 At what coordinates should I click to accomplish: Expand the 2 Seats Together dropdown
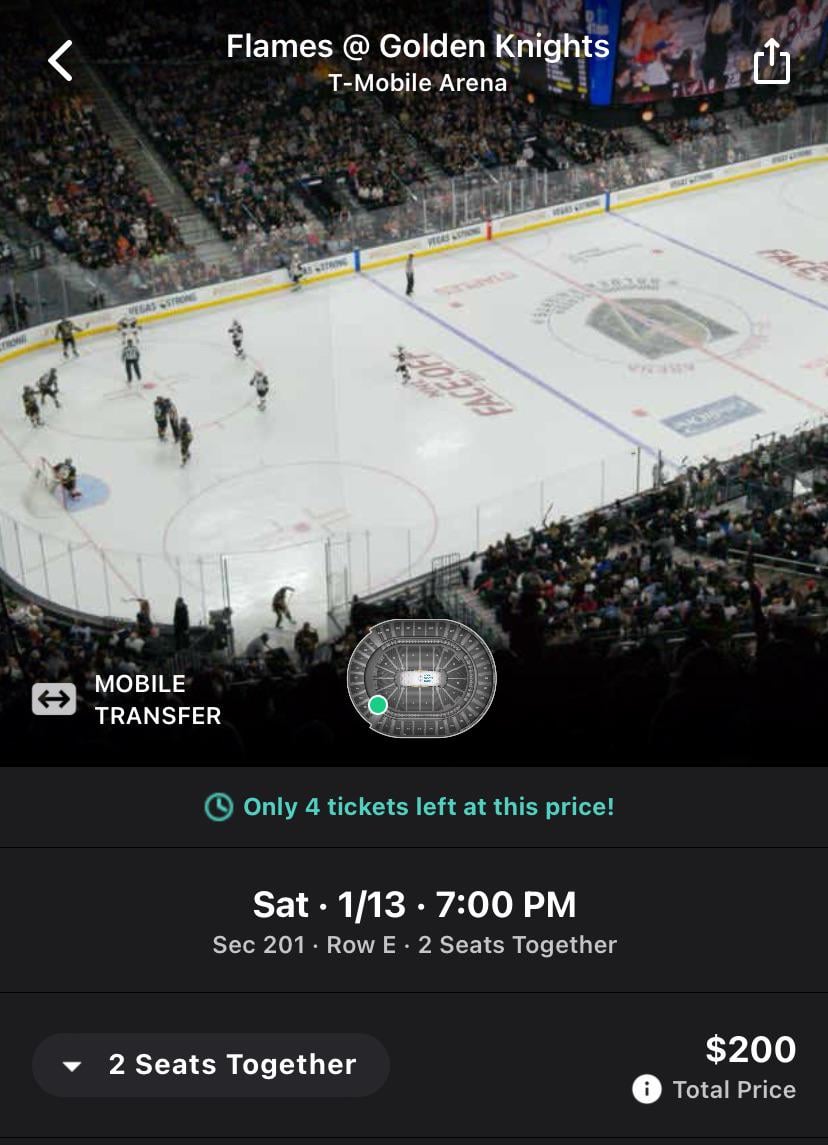tap(211, 1065)
